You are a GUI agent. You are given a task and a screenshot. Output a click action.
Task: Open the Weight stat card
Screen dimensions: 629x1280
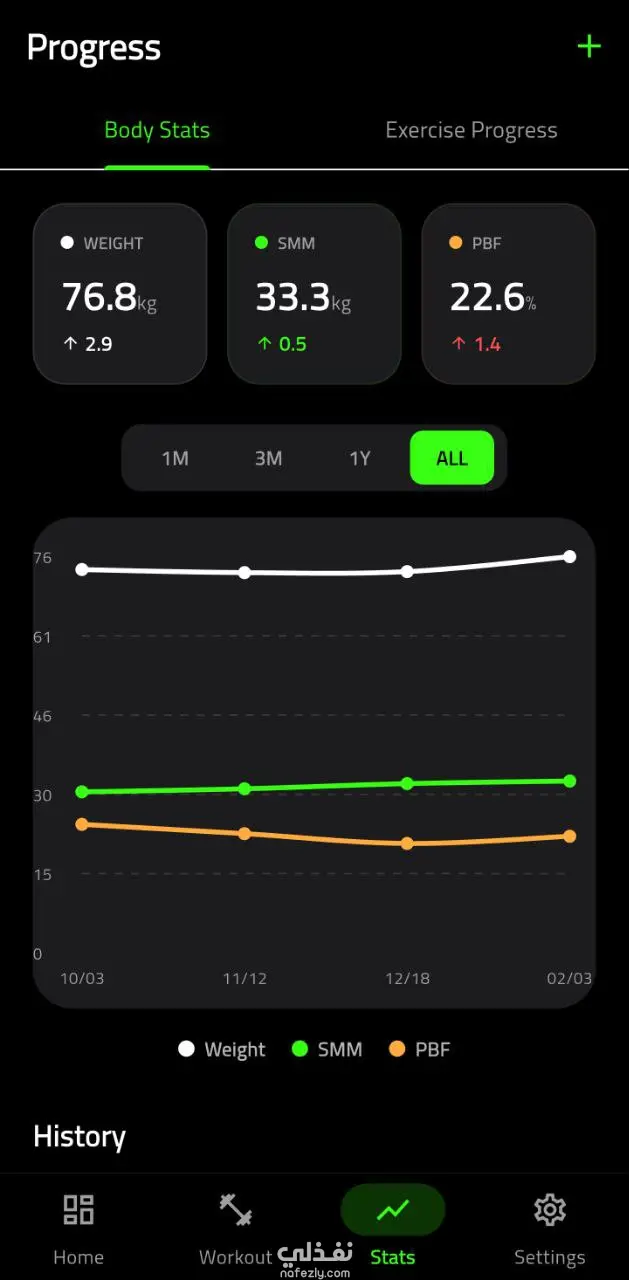(120, 294)
